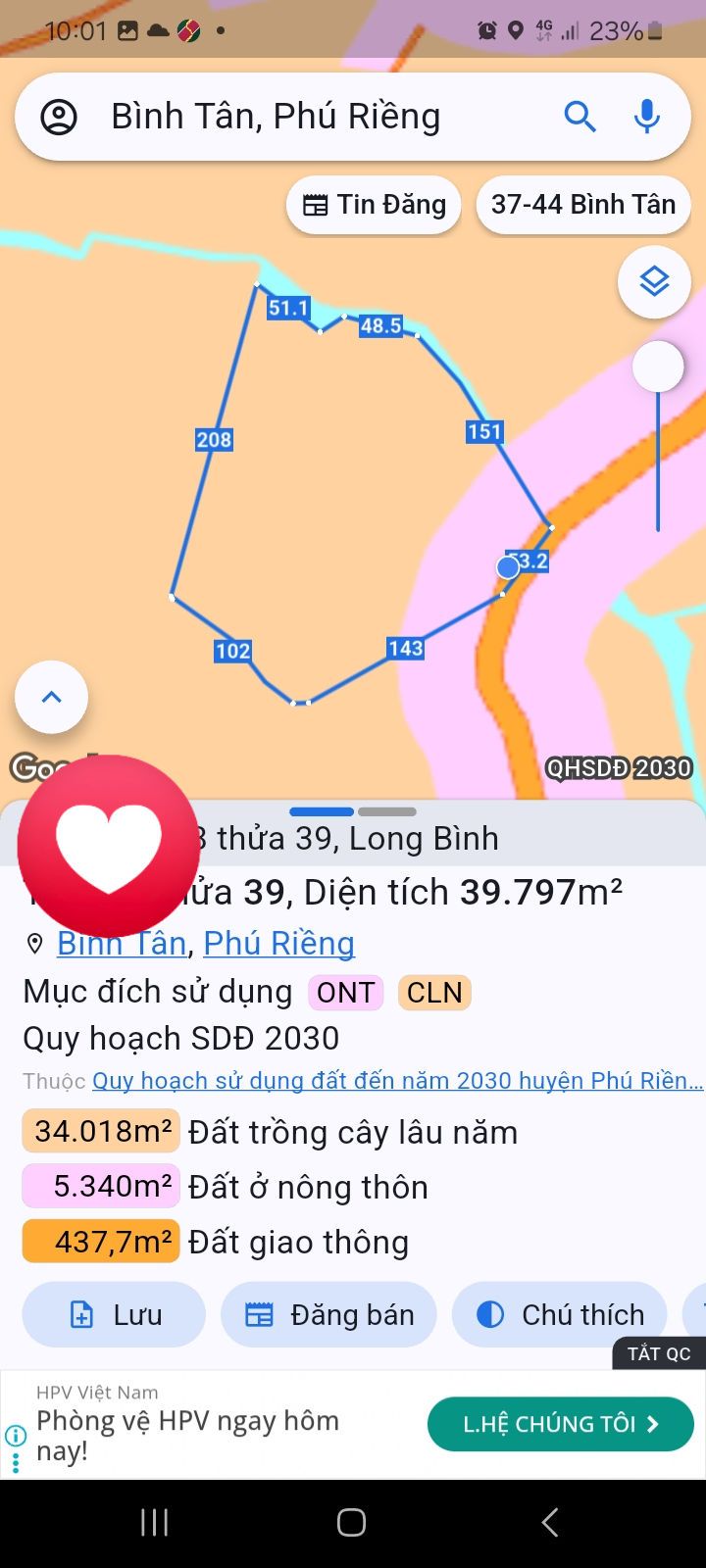The width and height of the screenshot is (706, 1568).
Task: Open recent apps from the navigation bar
Action: point(155,1522)
